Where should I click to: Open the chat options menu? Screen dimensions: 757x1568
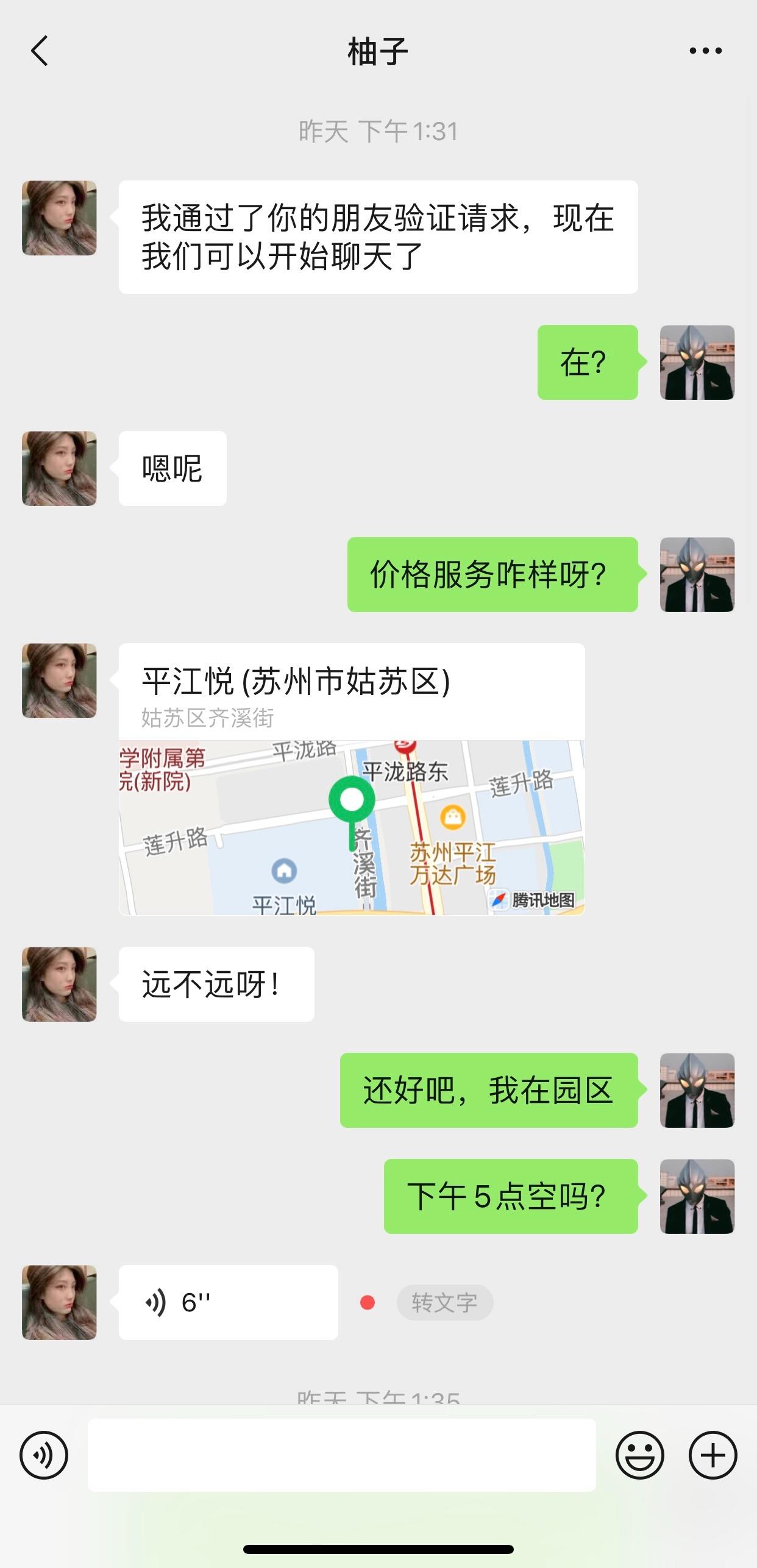click(x=705, y=51)
